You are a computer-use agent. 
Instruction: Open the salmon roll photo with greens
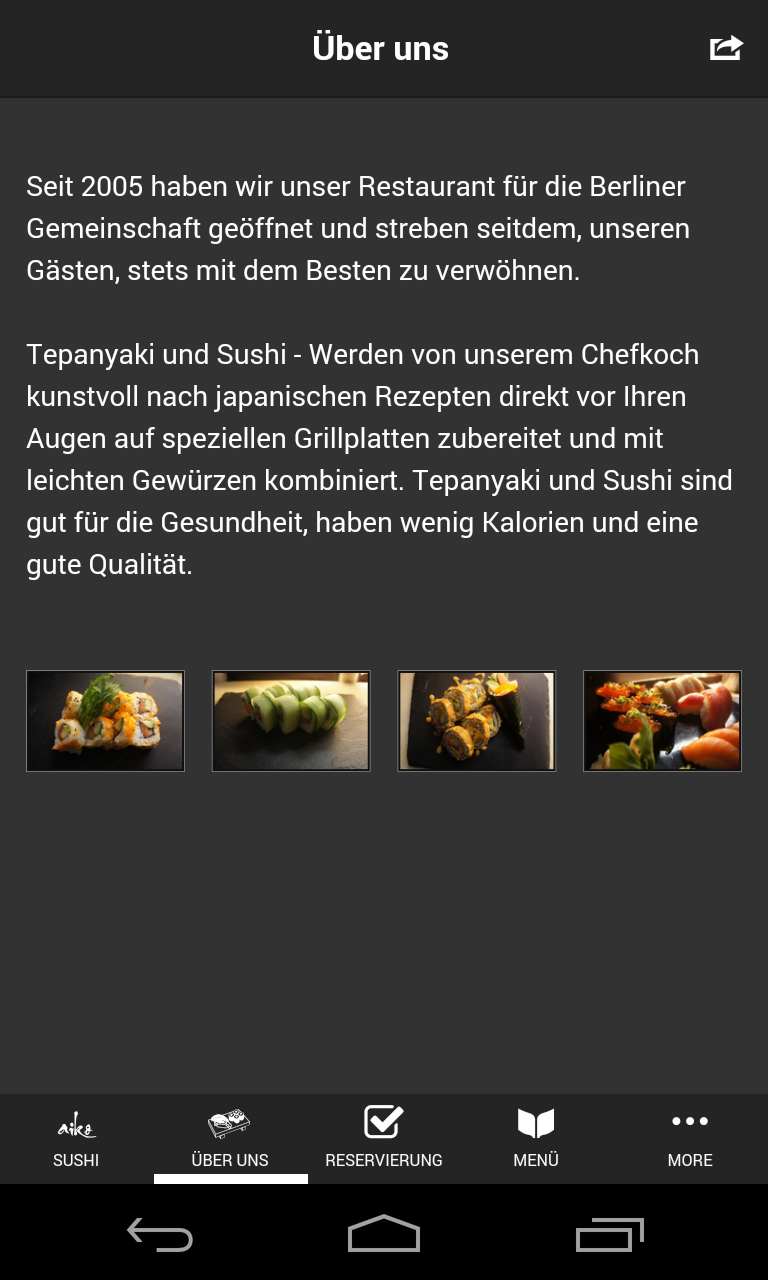click(105, 721)
